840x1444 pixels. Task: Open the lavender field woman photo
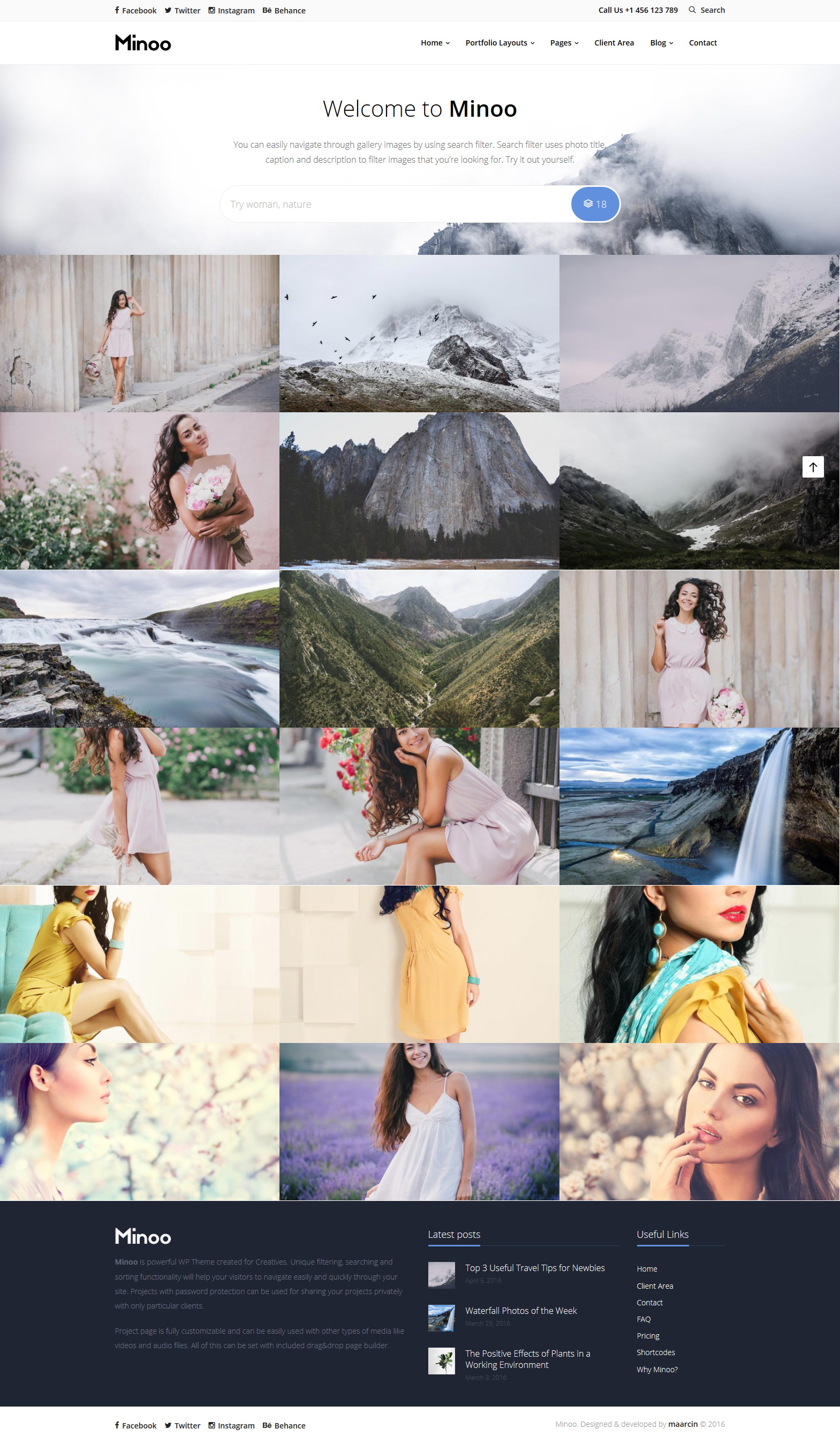click(419, 1121)
